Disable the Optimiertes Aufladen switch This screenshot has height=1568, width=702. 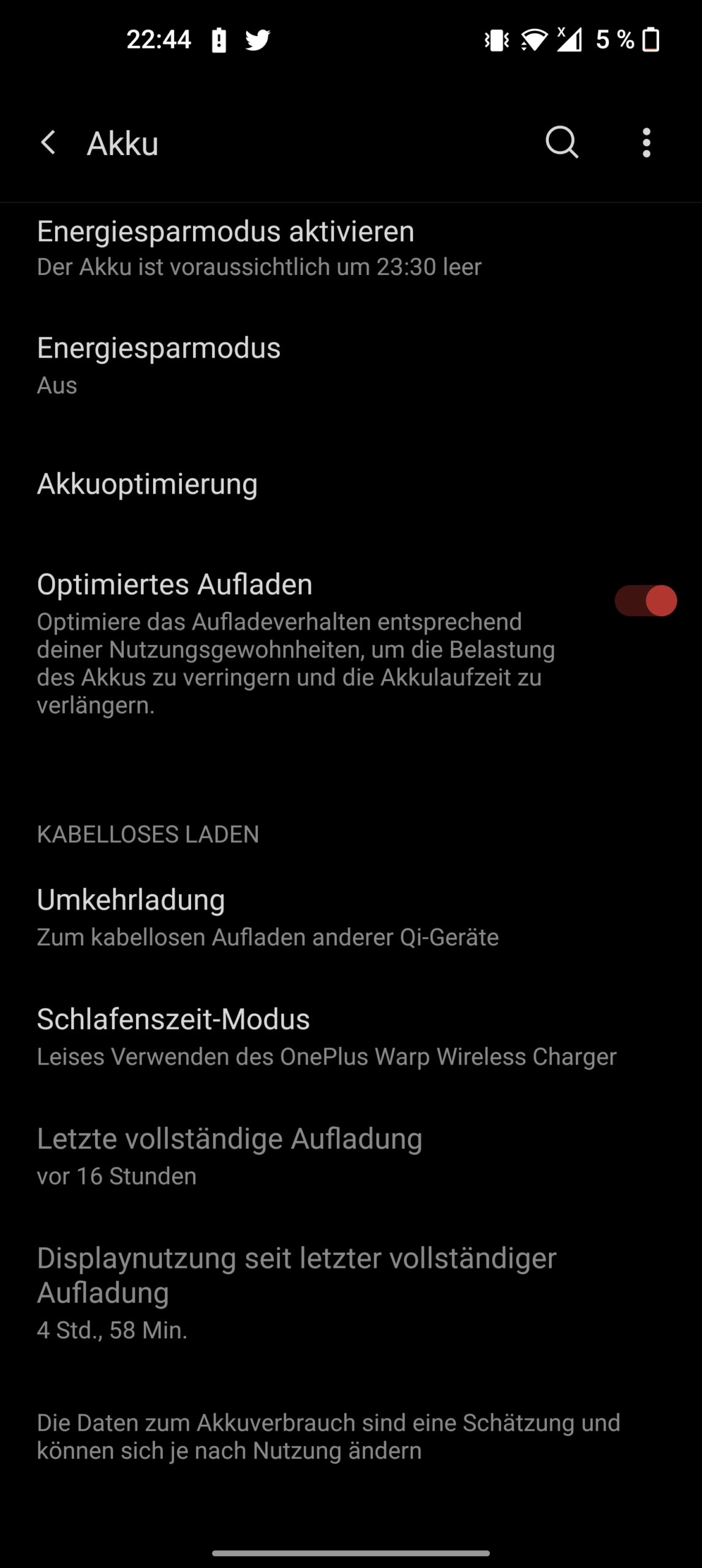646,600
